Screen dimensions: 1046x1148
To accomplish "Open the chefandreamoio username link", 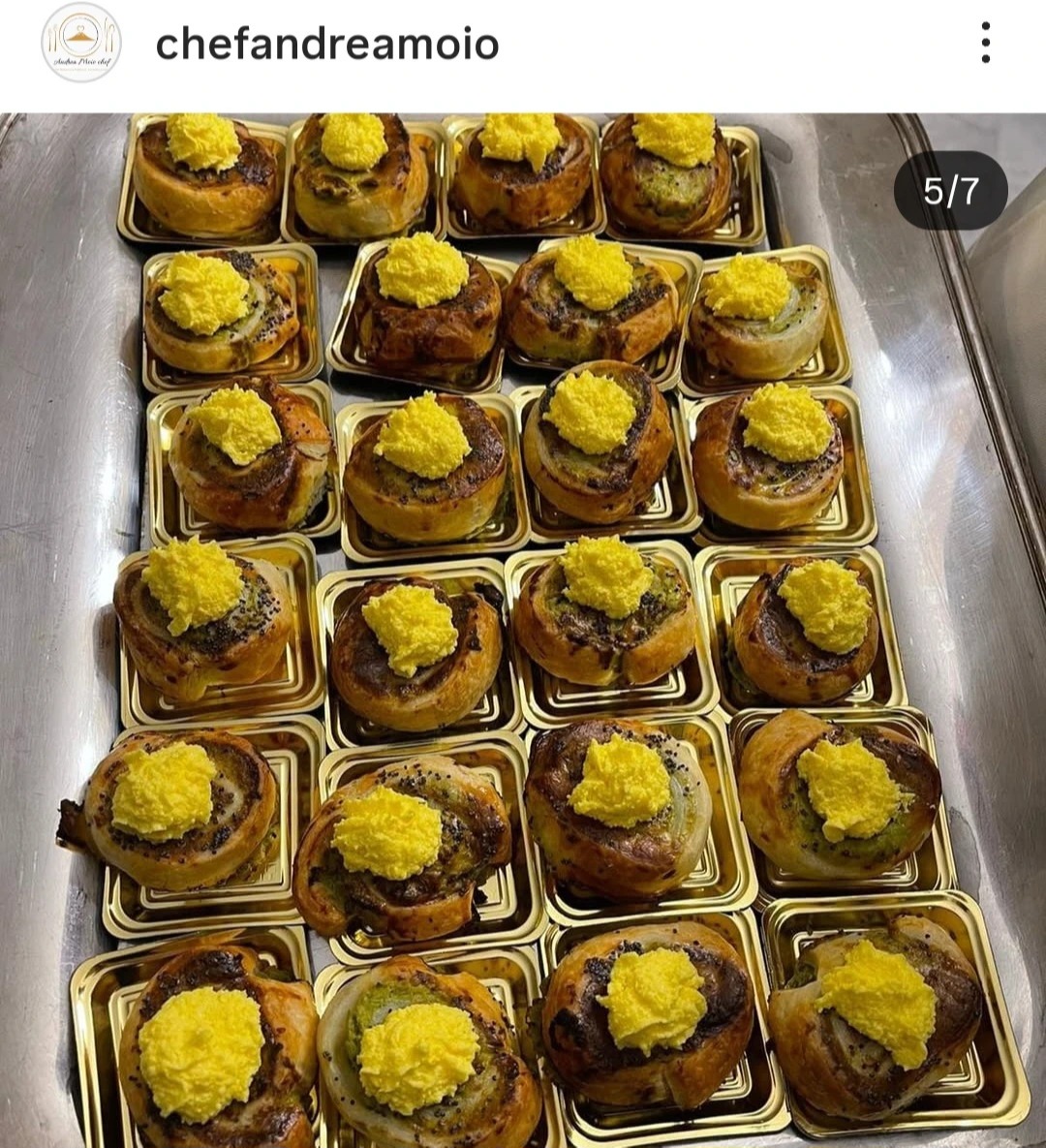I will tap(326, 44).
